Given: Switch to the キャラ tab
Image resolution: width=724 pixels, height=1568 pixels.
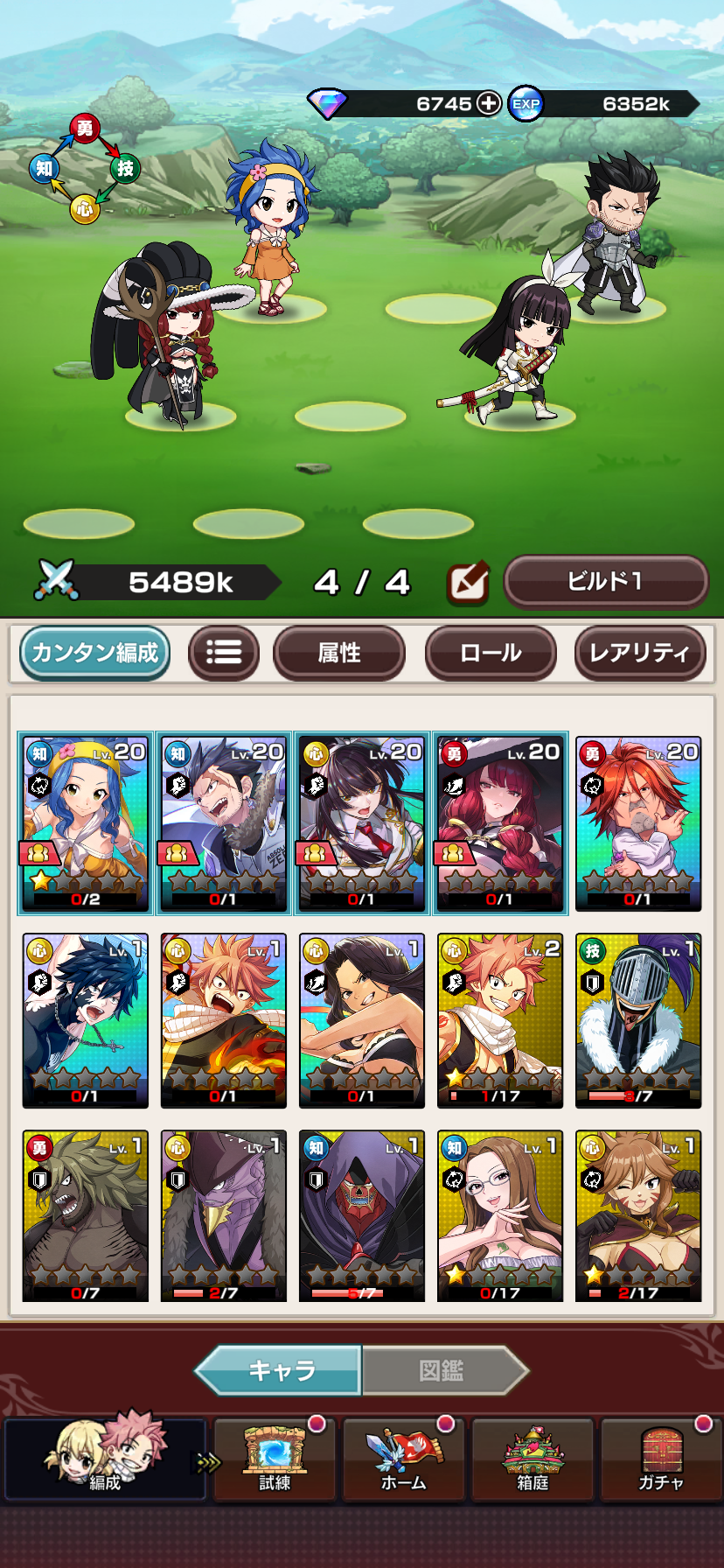Looking at the screenshot, I should (x=280, y=1370).
